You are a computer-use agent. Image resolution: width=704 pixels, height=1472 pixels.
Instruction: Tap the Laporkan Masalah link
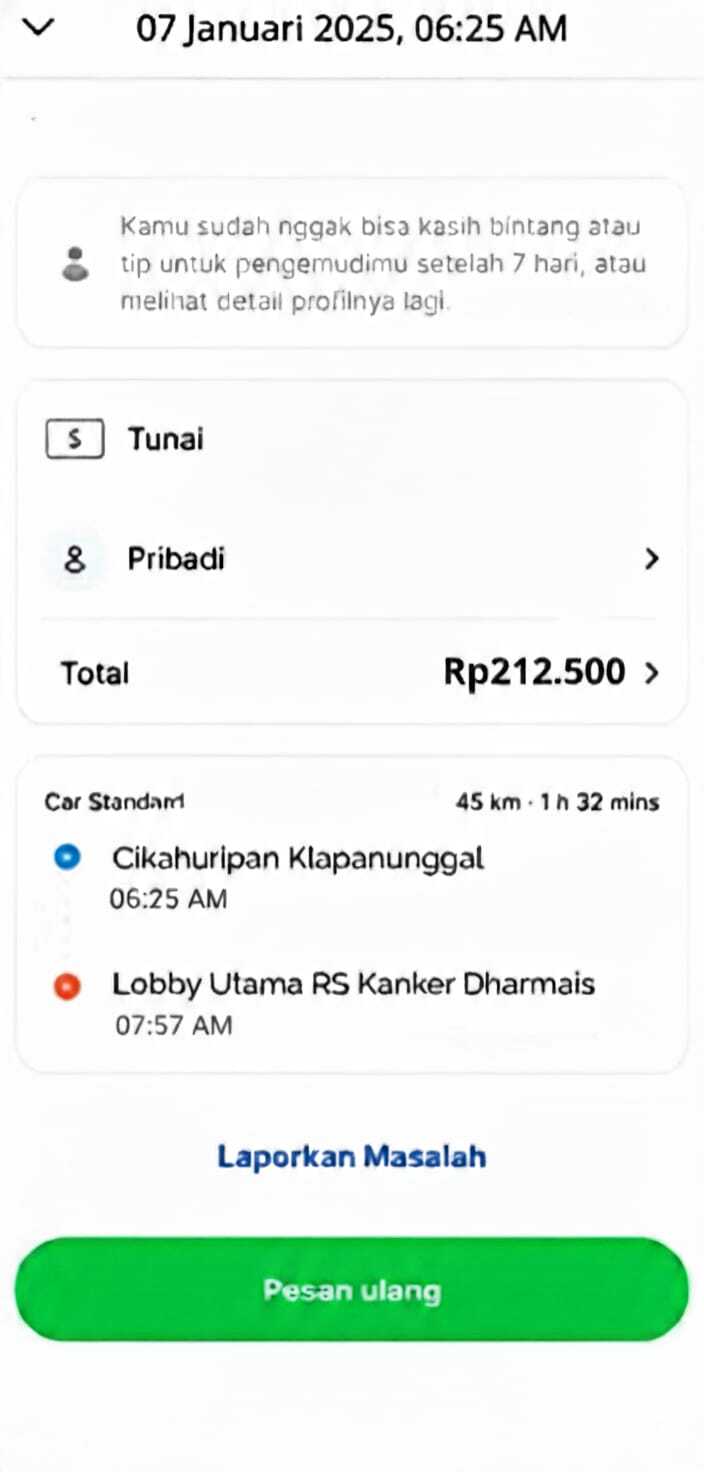(352, 1157)
